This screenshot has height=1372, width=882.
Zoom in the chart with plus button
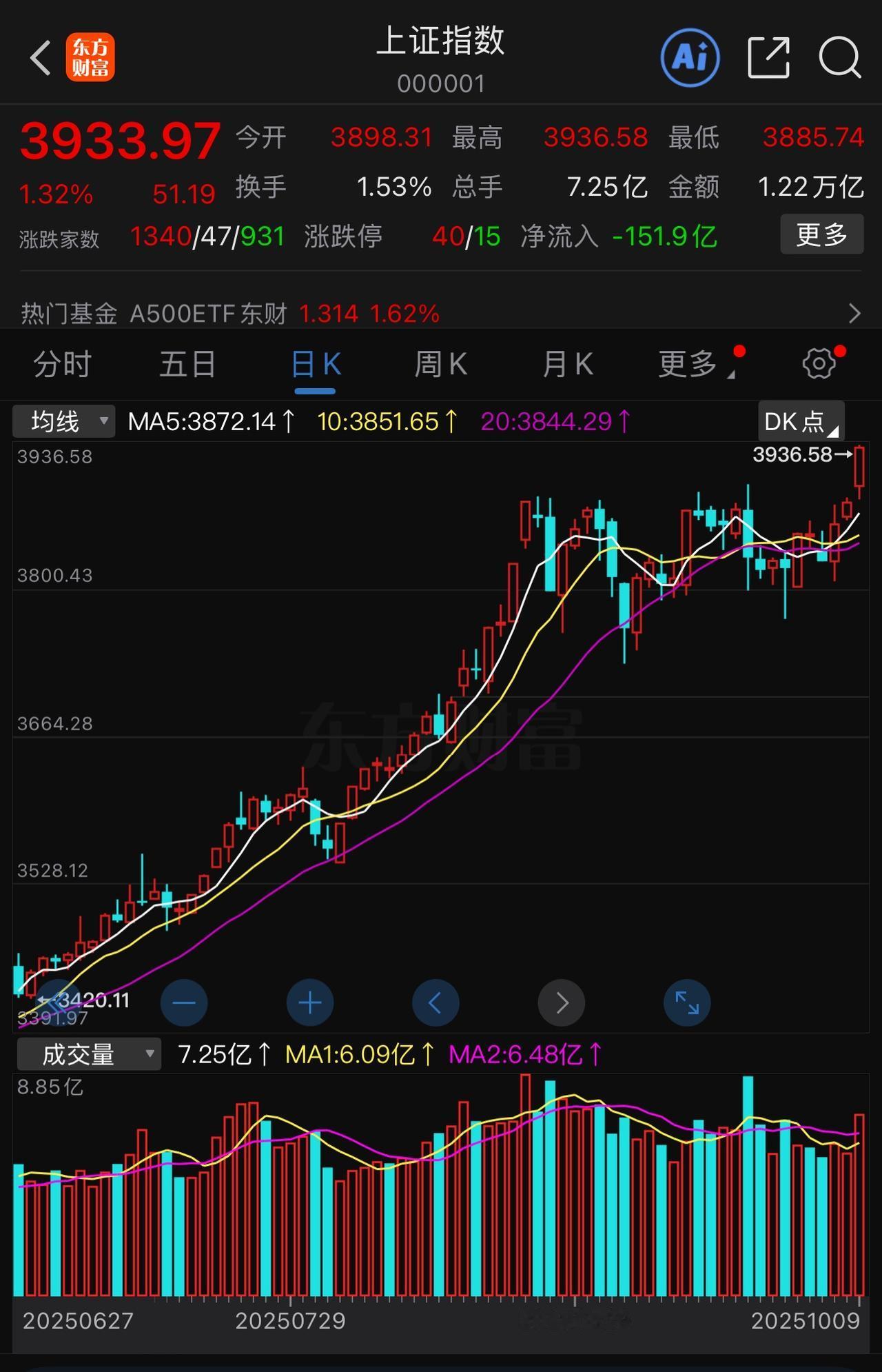310,1002
